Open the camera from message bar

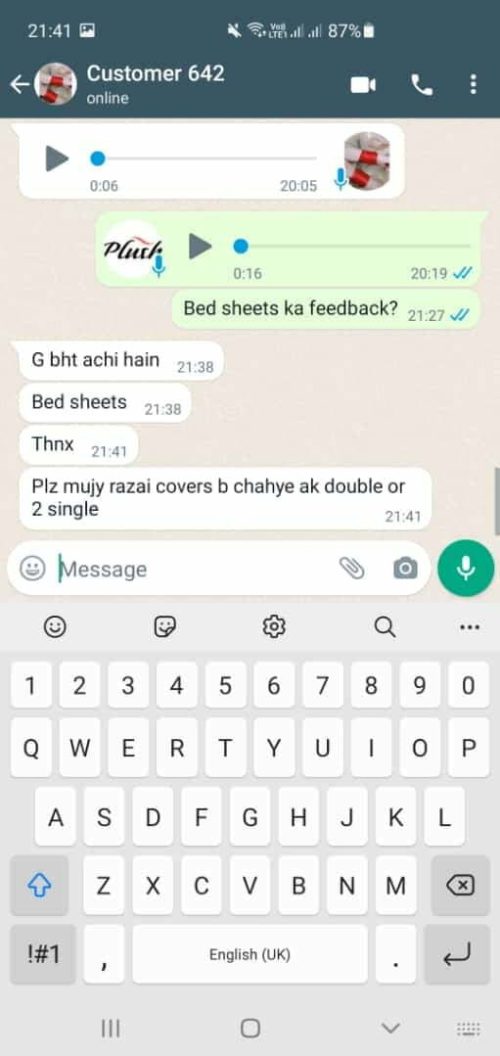pyautogui.click(x=405, y=568)
